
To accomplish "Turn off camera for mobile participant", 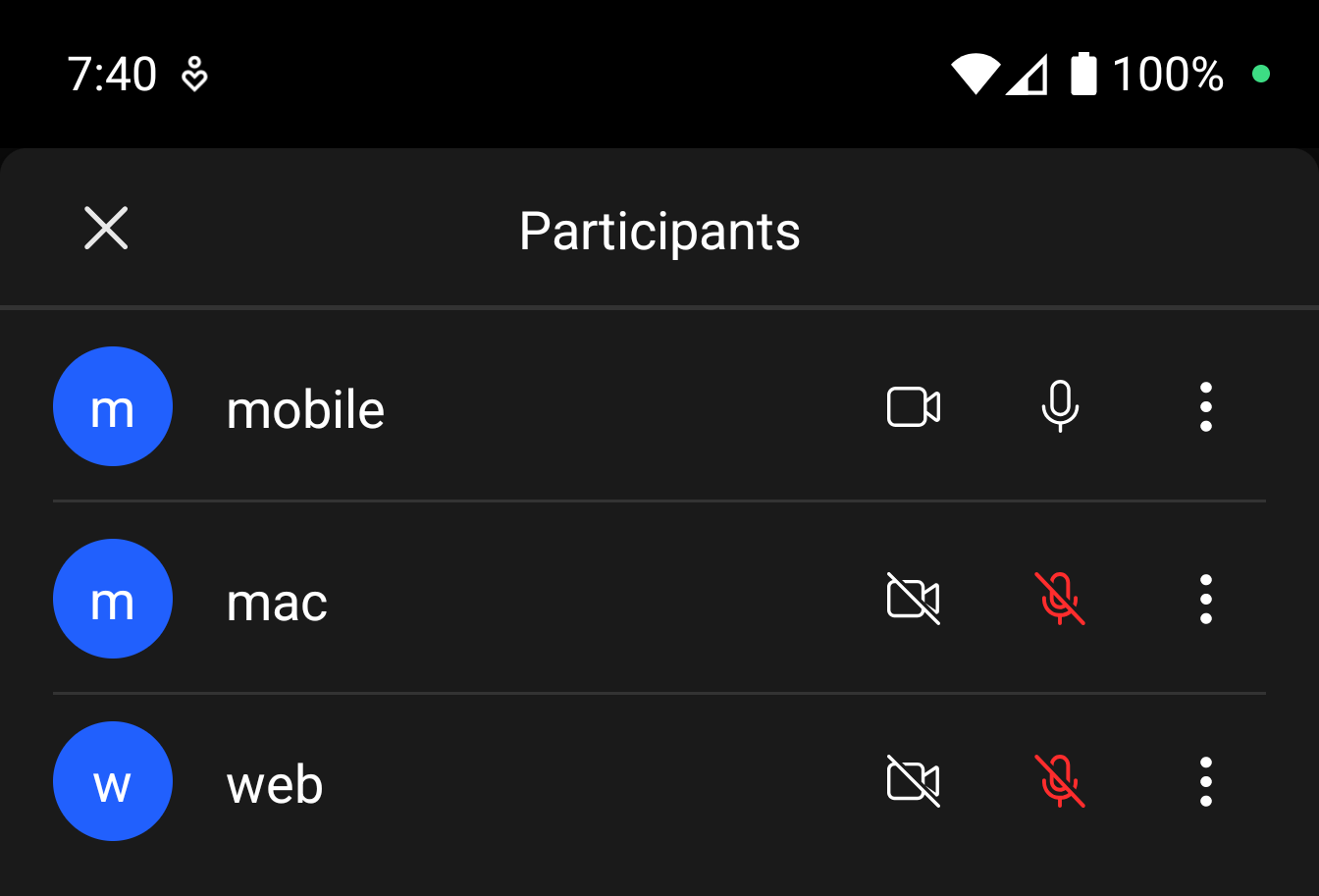I will 914,407.
